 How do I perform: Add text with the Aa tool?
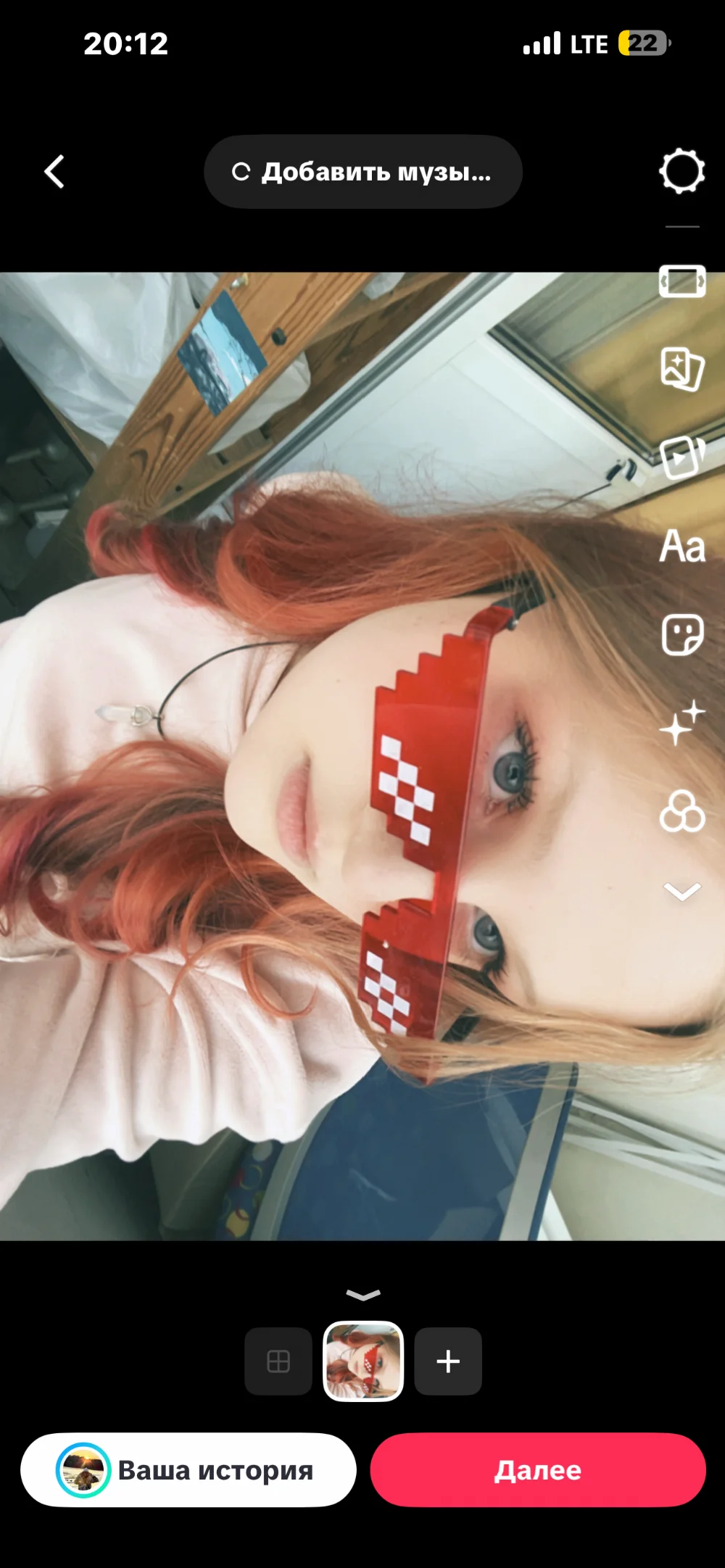tap(682, 547)
